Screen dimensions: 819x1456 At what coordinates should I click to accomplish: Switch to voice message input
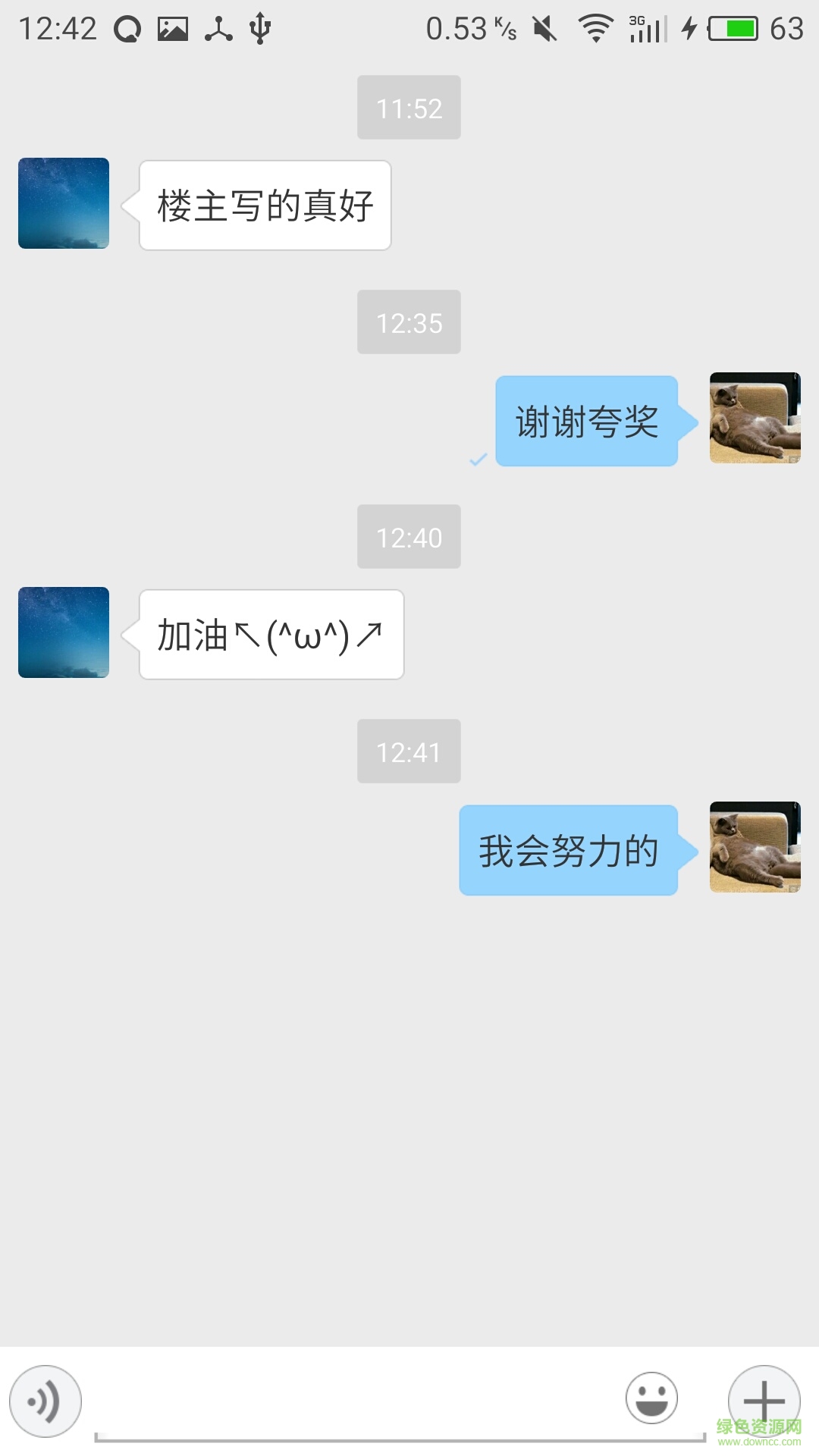click(45, 1401)
